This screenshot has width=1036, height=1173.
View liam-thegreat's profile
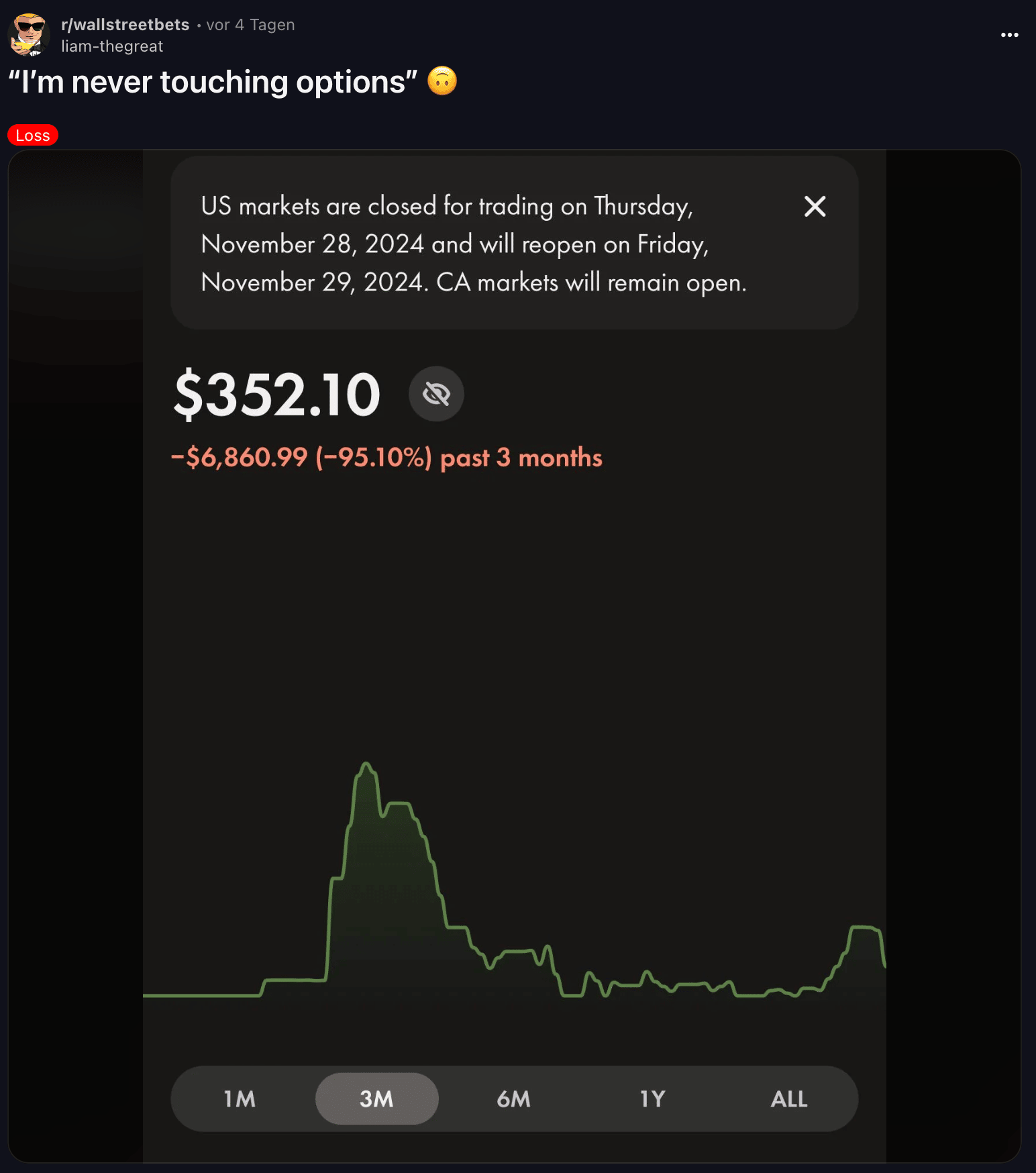pos(112,46)
